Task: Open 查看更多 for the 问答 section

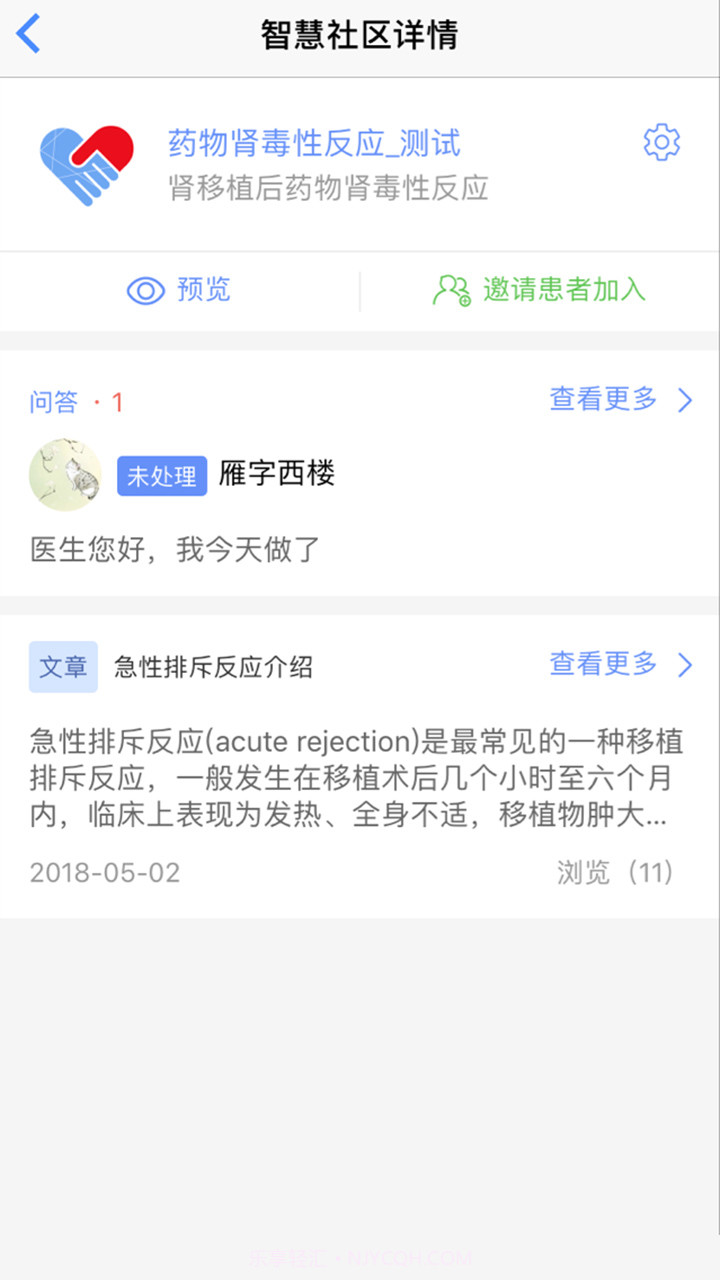Action: coord(601,400)
